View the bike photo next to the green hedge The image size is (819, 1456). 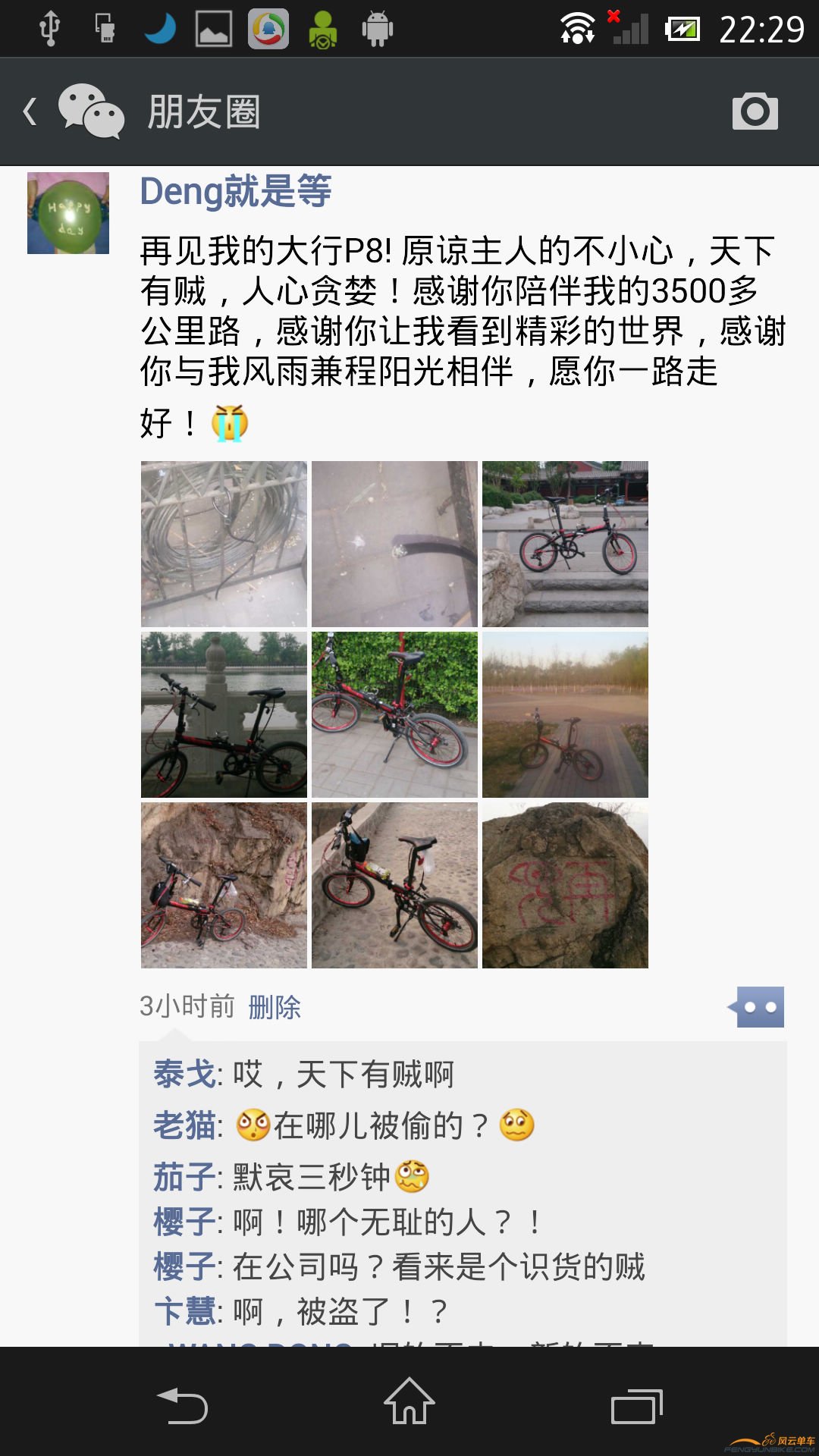(x=394, y=714)
